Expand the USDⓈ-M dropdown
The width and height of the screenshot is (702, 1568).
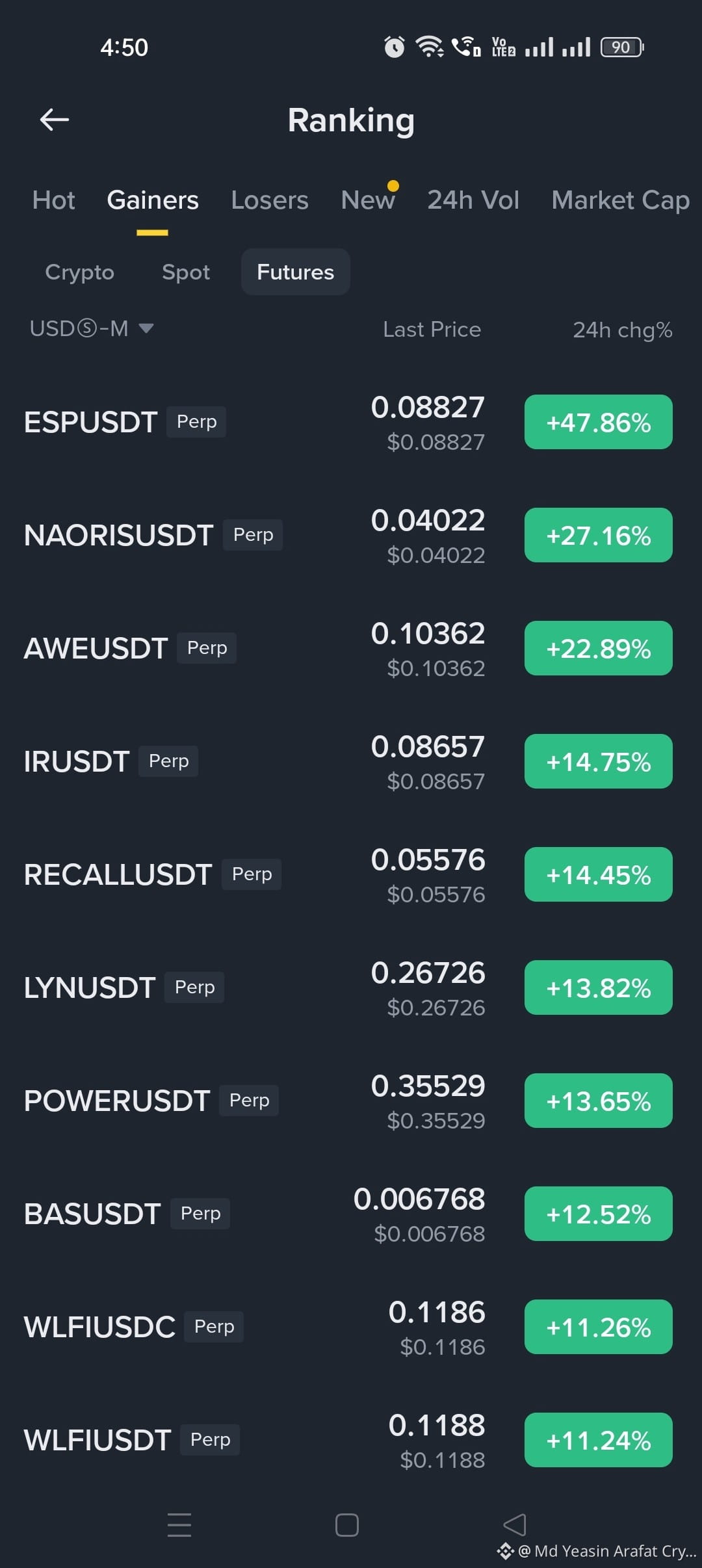pos(92,329)
